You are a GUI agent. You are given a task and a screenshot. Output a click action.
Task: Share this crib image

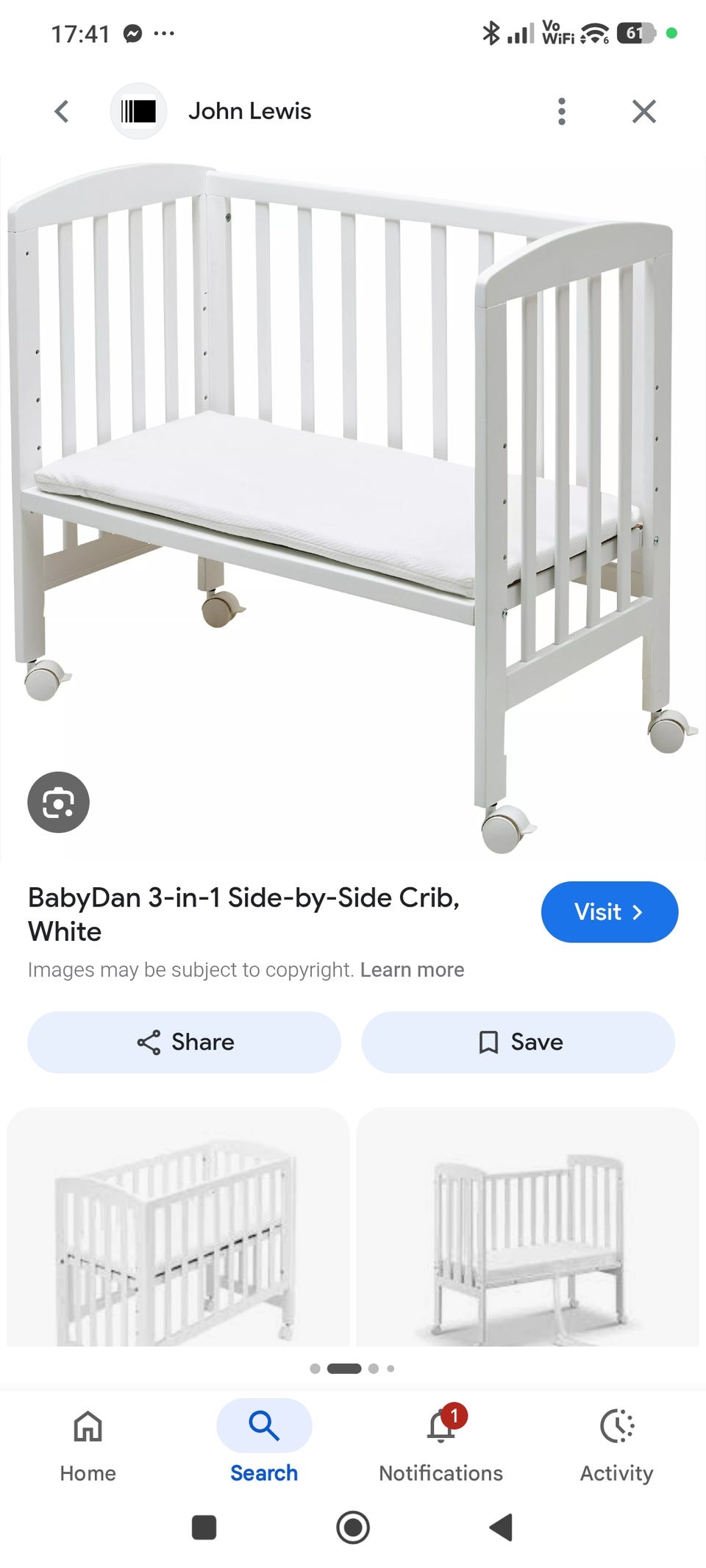click(x=185, y=1042)
